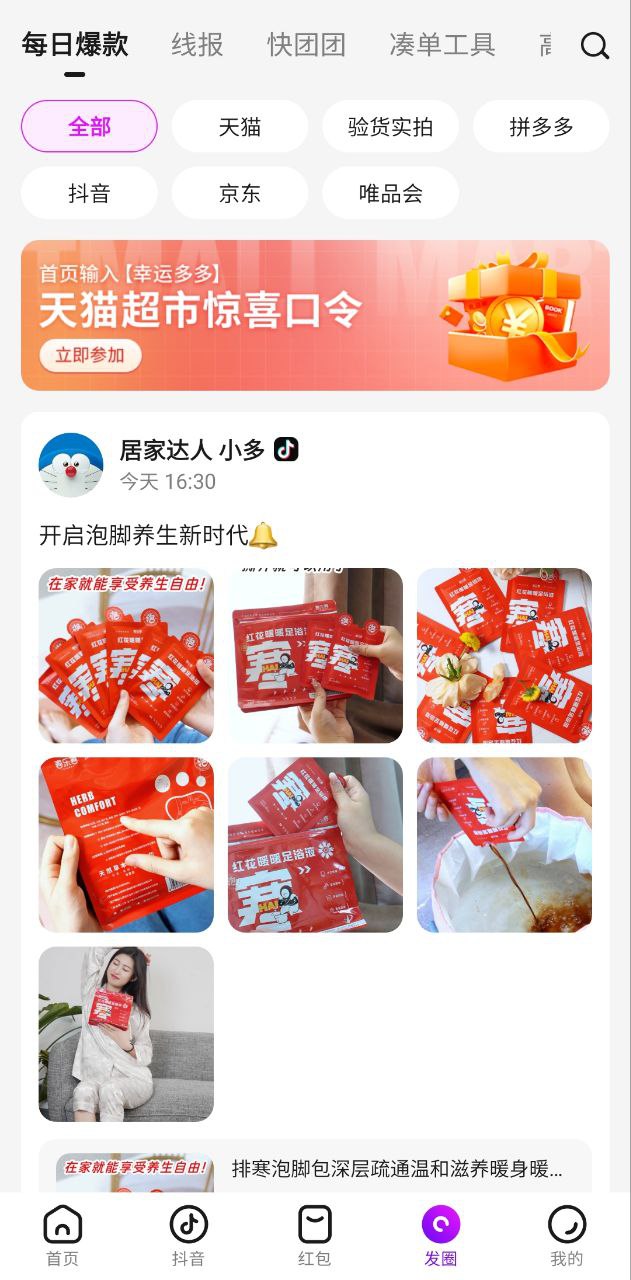The width and height of the screenshot is (631, 1280).
Task: Select the 全部 filter chip
Action: click(89, 127)
